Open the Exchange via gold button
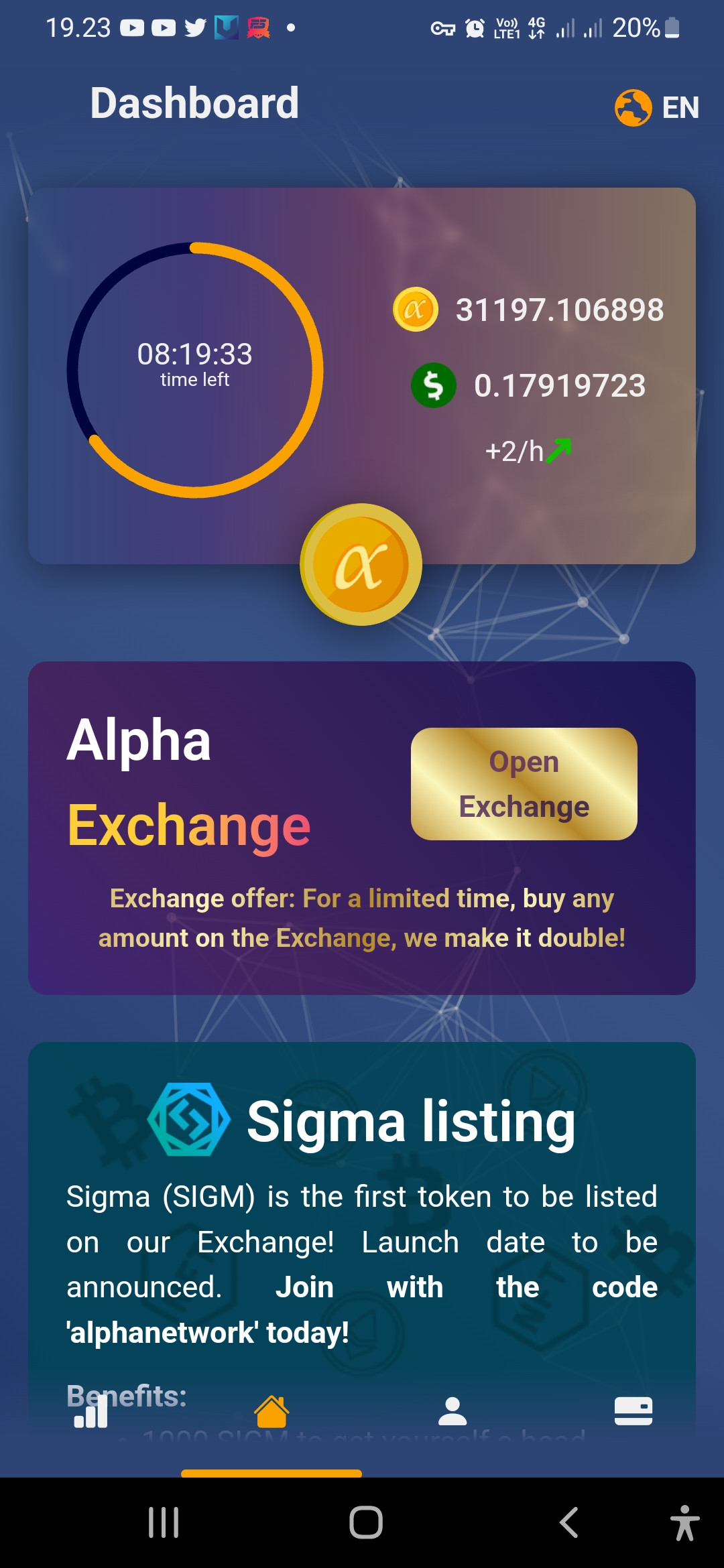Viewport: 724px width, 1568px height. (x=524, y=784)
